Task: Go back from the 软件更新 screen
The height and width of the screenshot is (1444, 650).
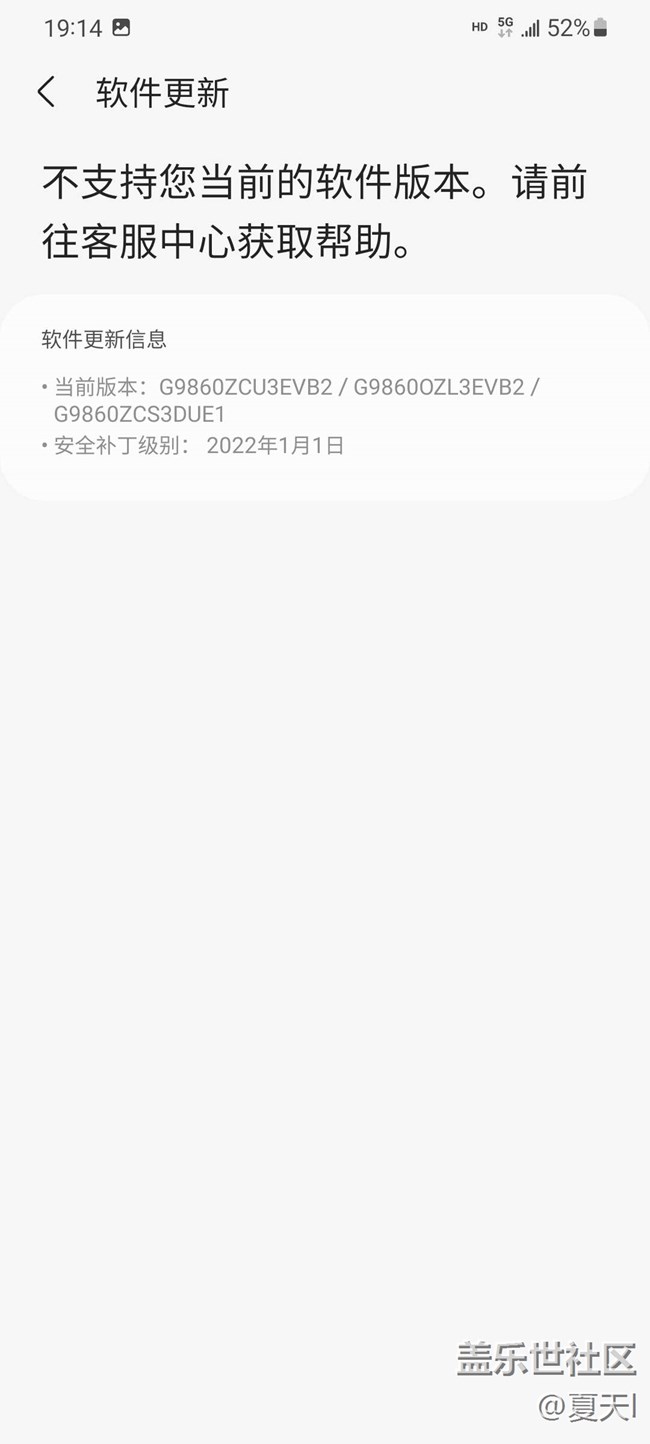Action: pos(46,92)
